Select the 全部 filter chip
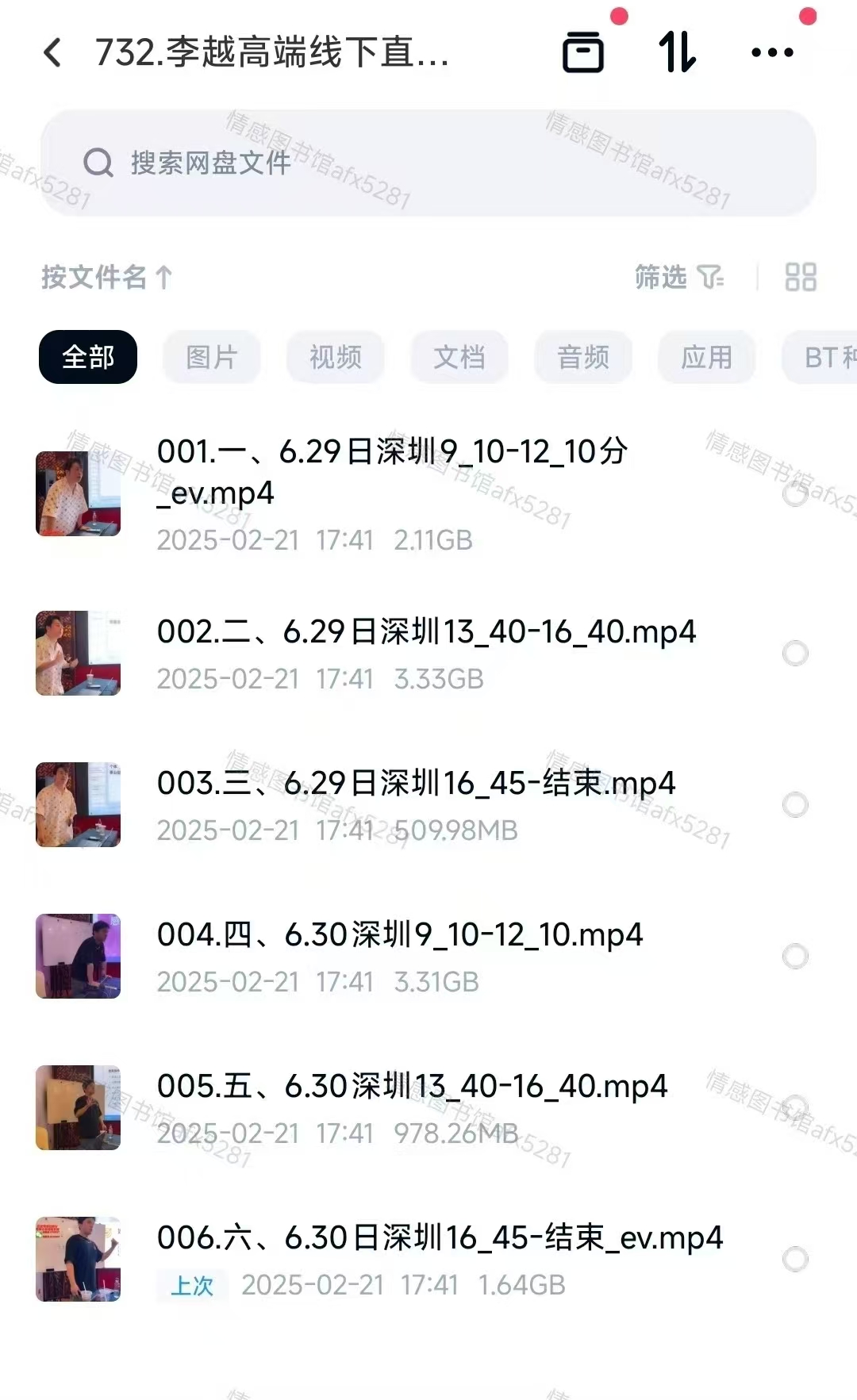The width and height of the screenshot is (857, 1400). click(x=88, y=357)
